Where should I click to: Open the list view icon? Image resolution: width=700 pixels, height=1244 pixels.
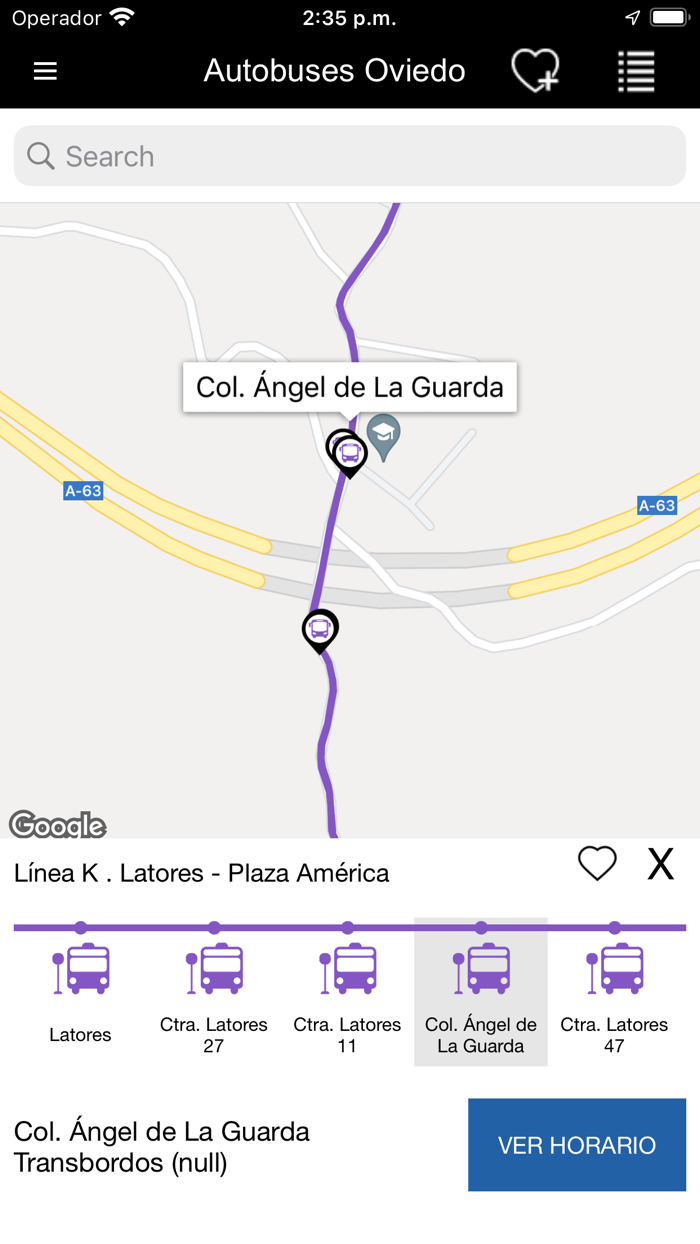636,71
